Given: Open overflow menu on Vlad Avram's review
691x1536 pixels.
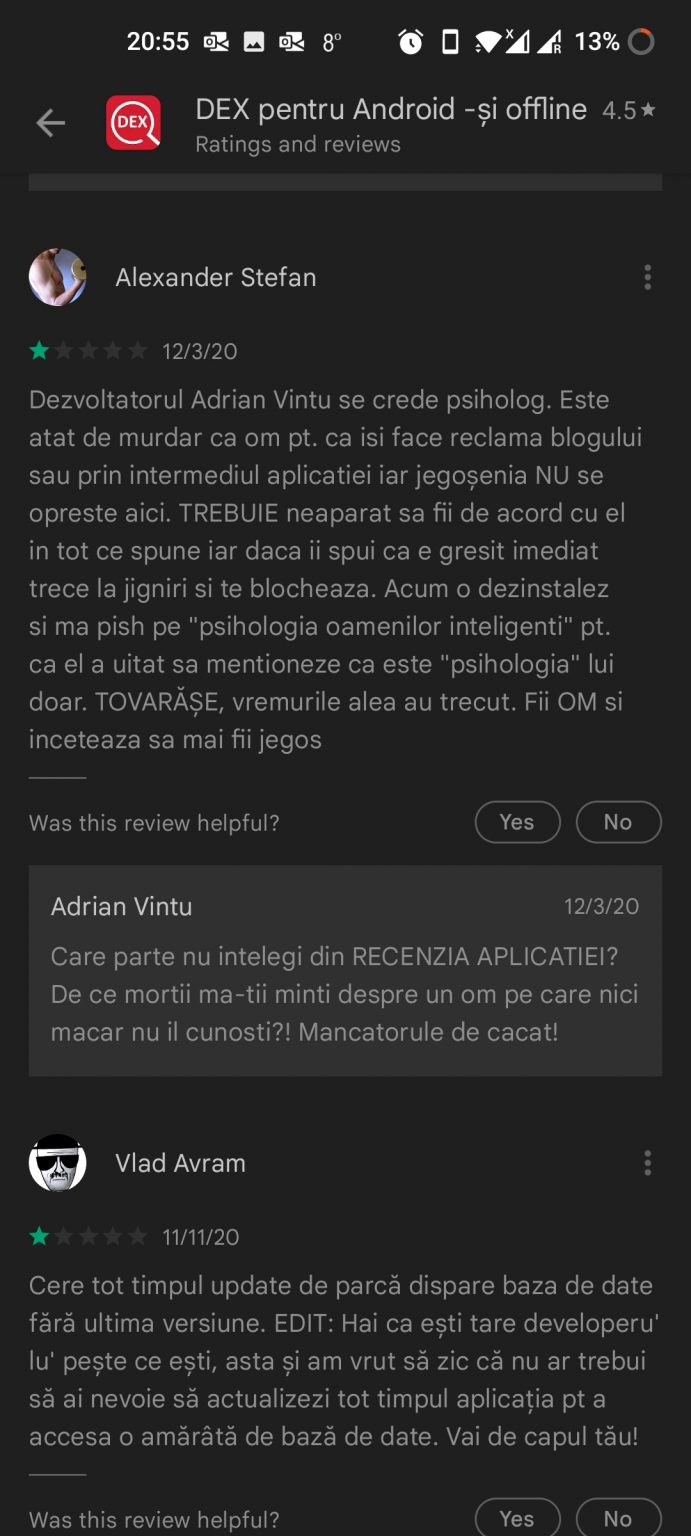Looking at the screenshot, I should click(x=647, y=1163).
